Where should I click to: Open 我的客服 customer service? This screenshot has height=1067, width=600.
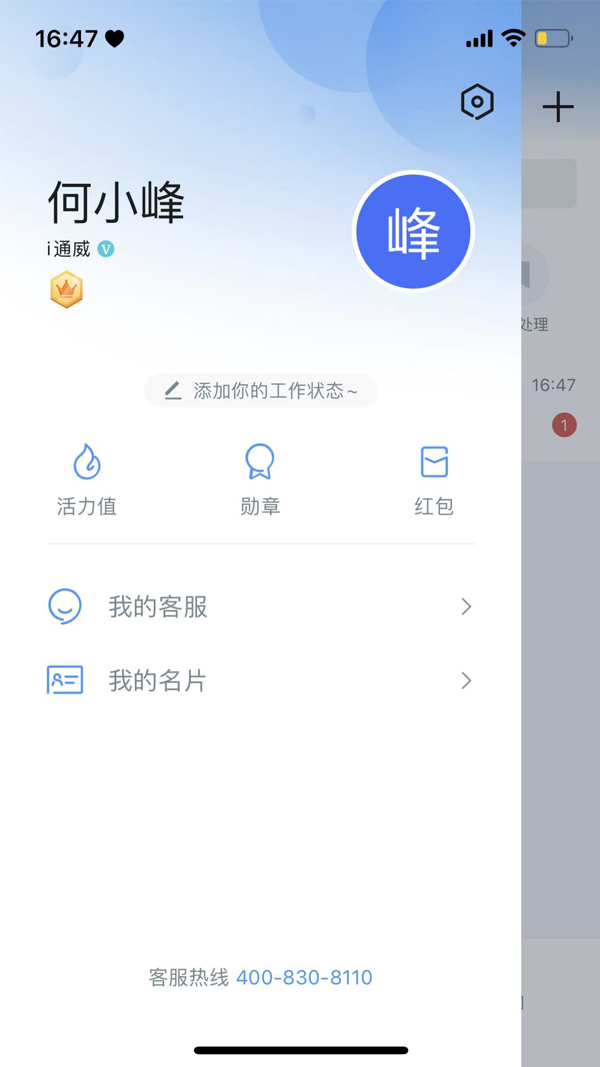click(x=260, y=606)
